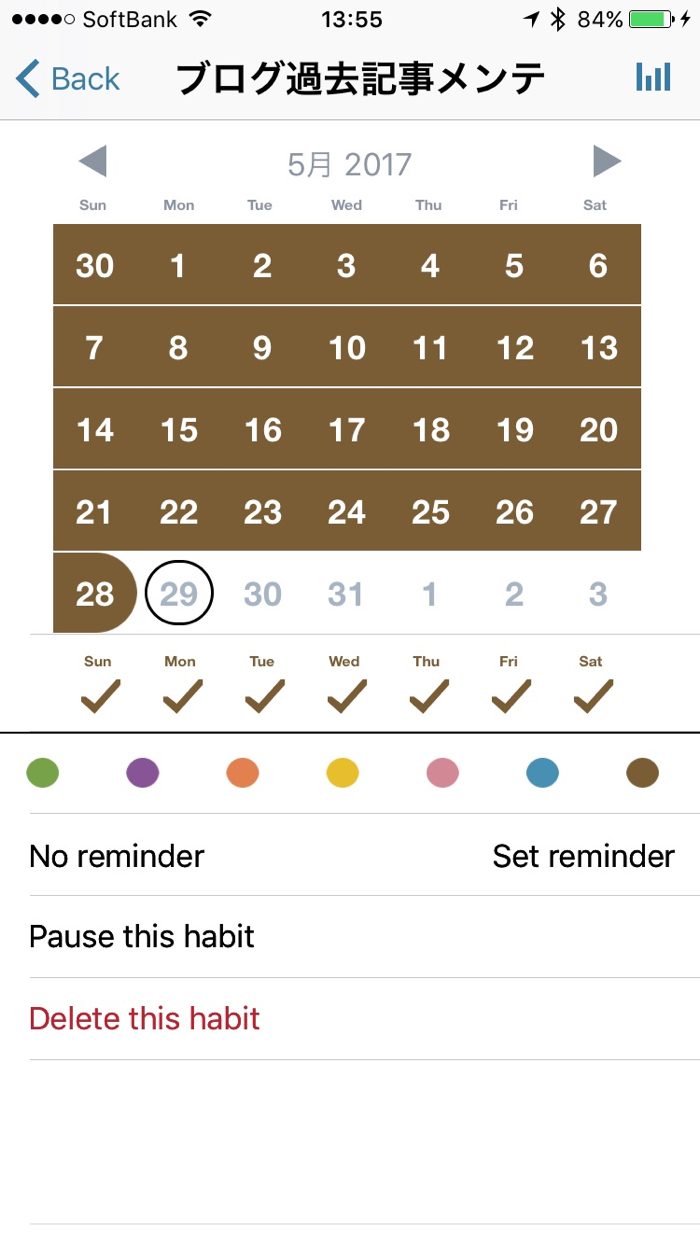Mark May 29 as done

click(179, 594)
